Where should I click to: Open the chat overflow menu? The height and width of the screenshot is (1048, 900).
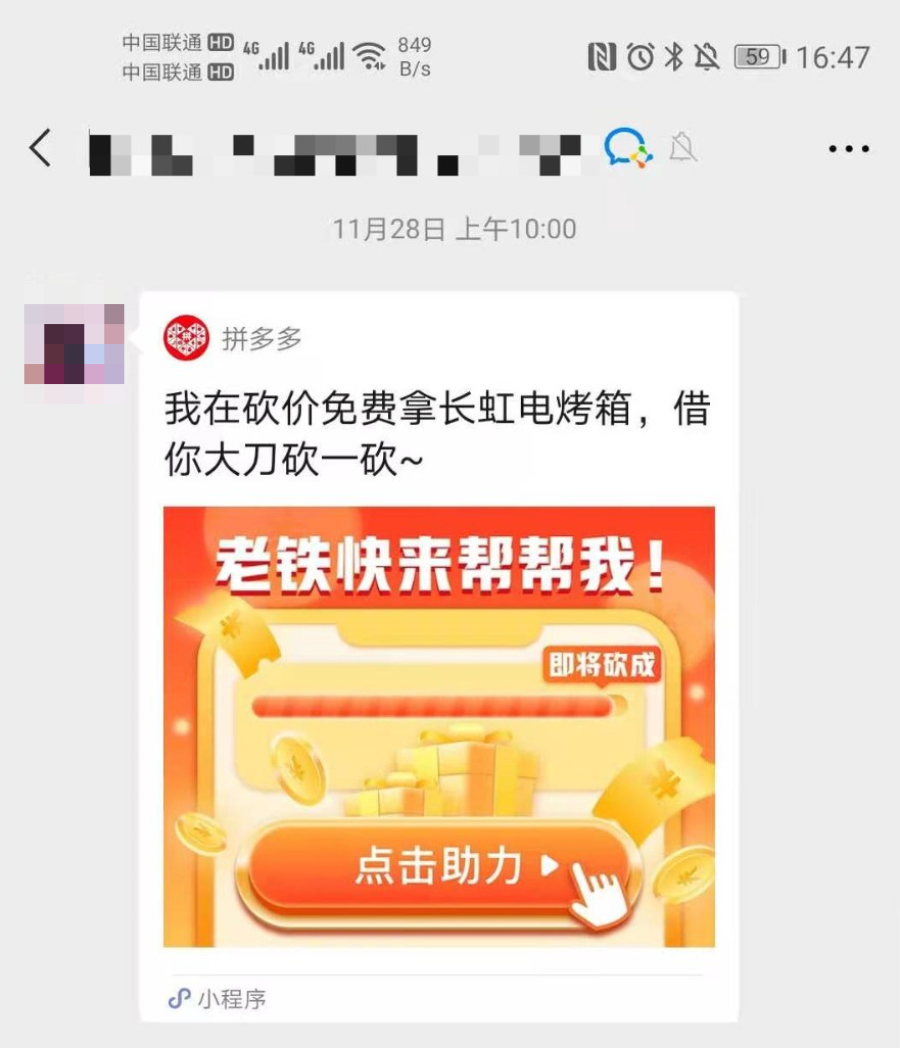click(x=848, y=150)
